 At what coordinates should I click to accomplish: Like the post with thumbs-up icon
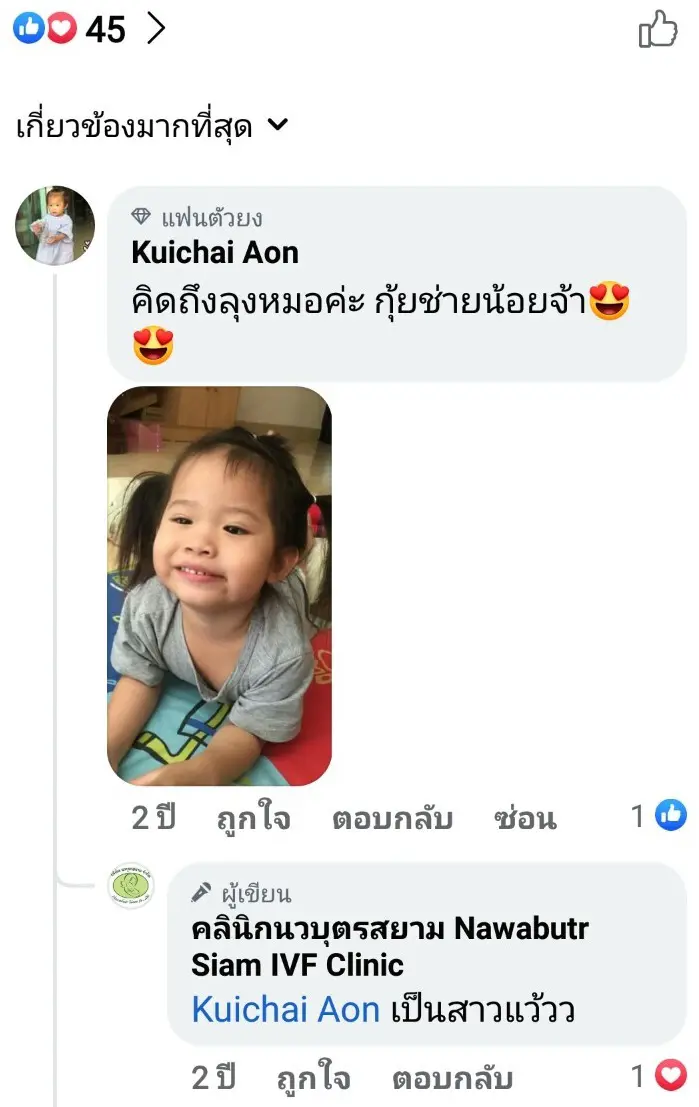(x=657, y=29)
